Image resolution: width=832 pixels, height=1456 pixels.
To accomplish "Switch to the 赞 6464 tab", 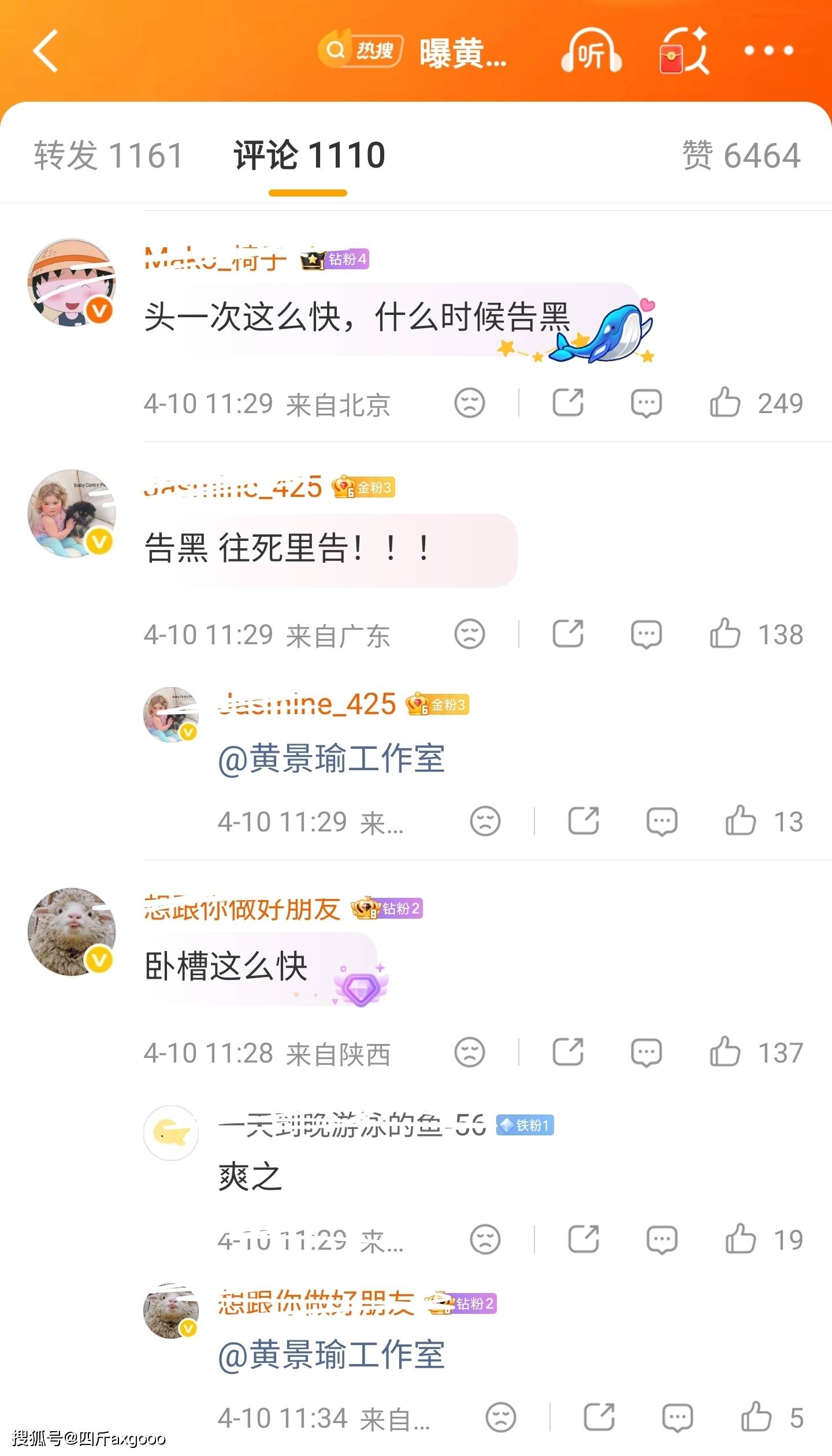I will [x=742, y=155].
